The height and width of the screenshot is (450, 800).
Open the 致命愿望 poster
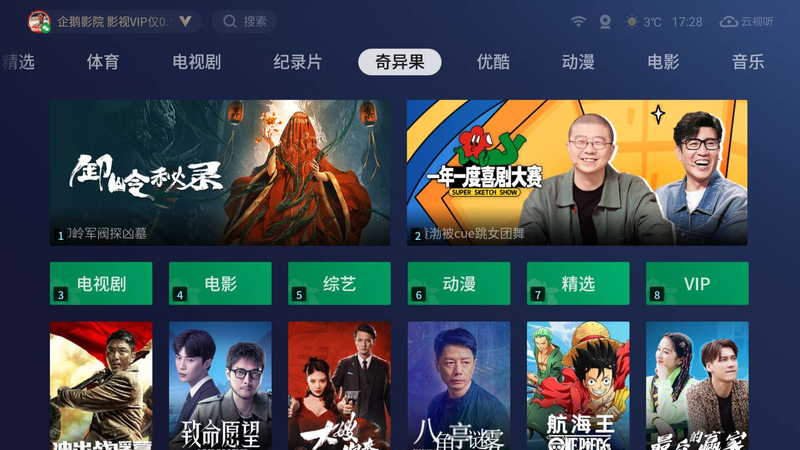(220, 385)
